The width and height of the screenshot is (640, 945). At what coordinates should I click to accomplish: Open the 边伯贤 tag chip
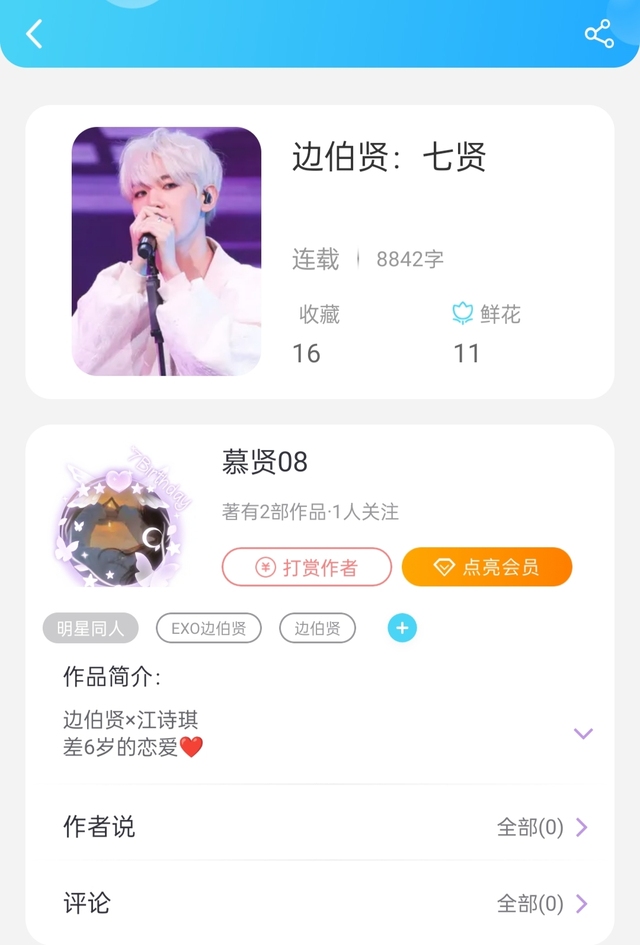coord(317,628)
